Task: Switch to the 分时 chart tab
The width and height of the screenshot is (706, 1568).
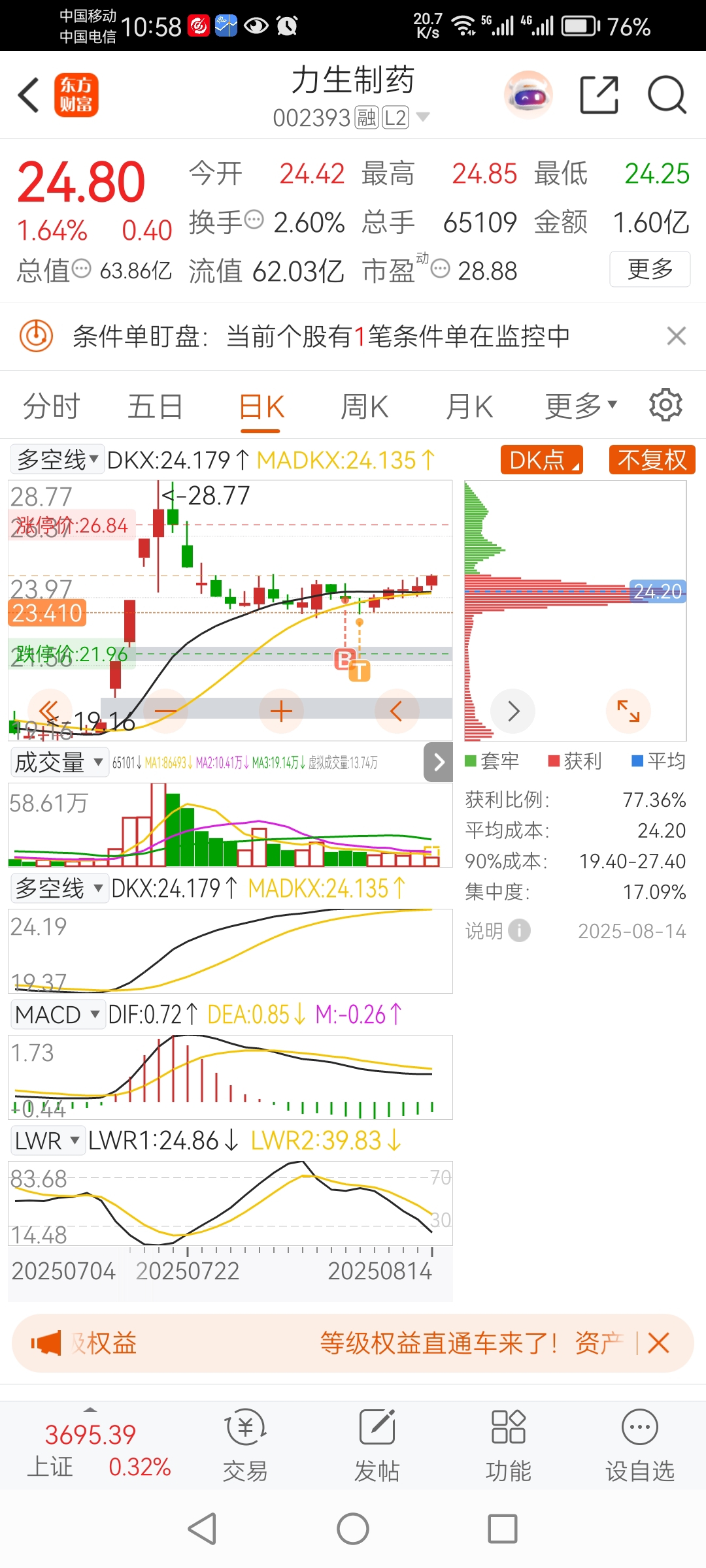Action: pos(51,407)
